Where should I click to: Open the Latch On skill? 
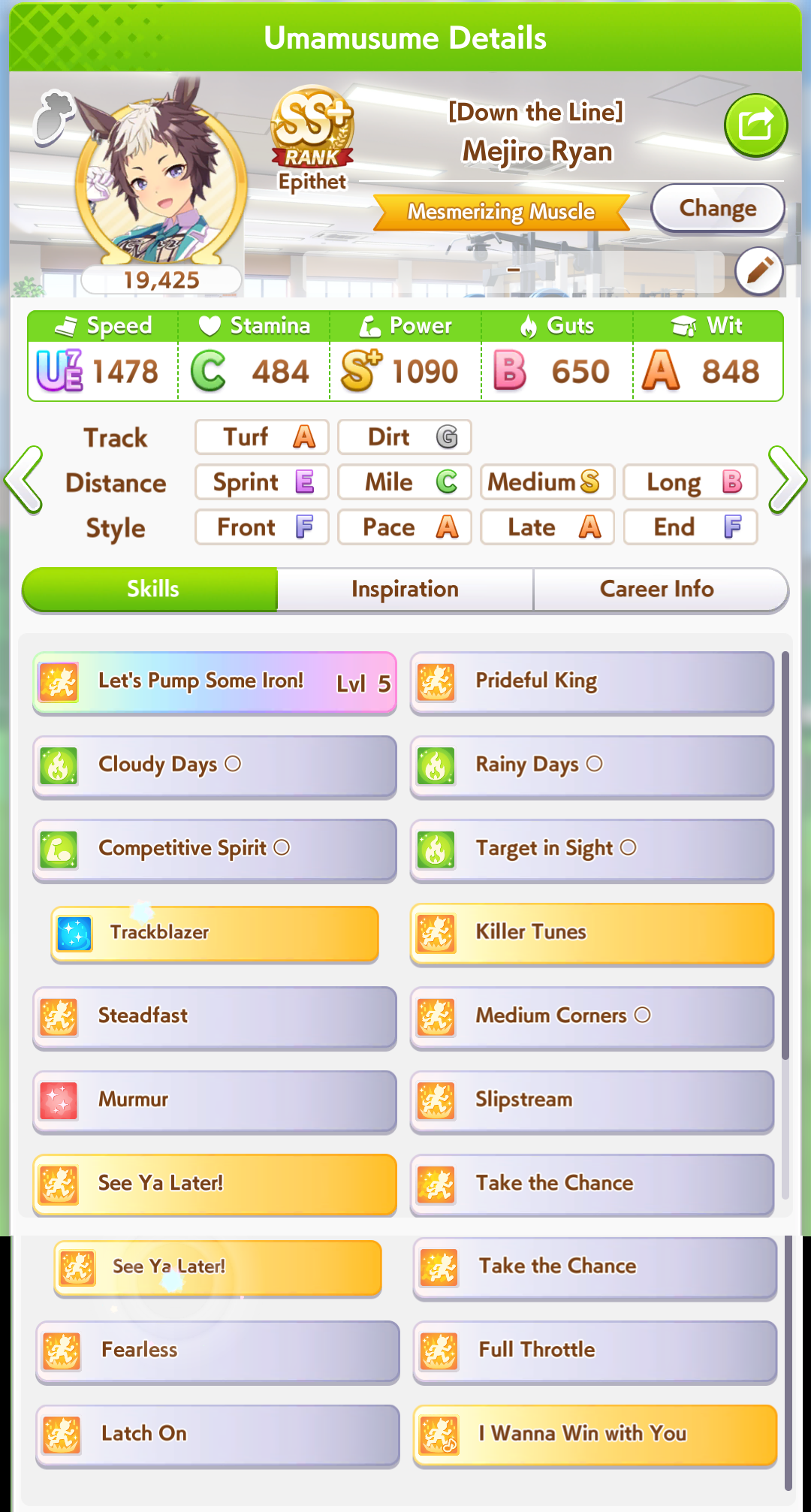tap(218, 1435)
